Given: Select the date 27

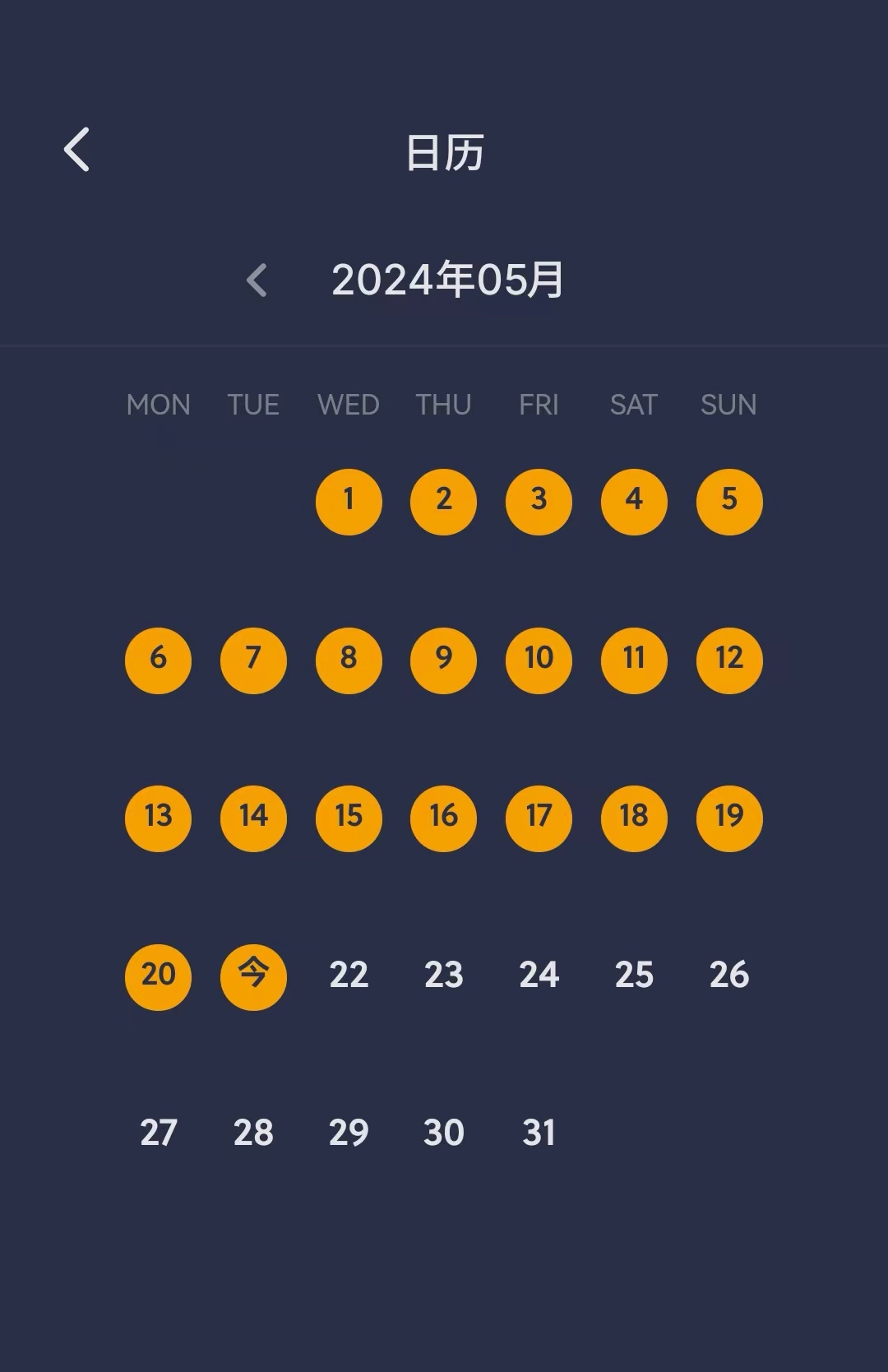Looking at the screenshot, I should tap(159, 1133).
